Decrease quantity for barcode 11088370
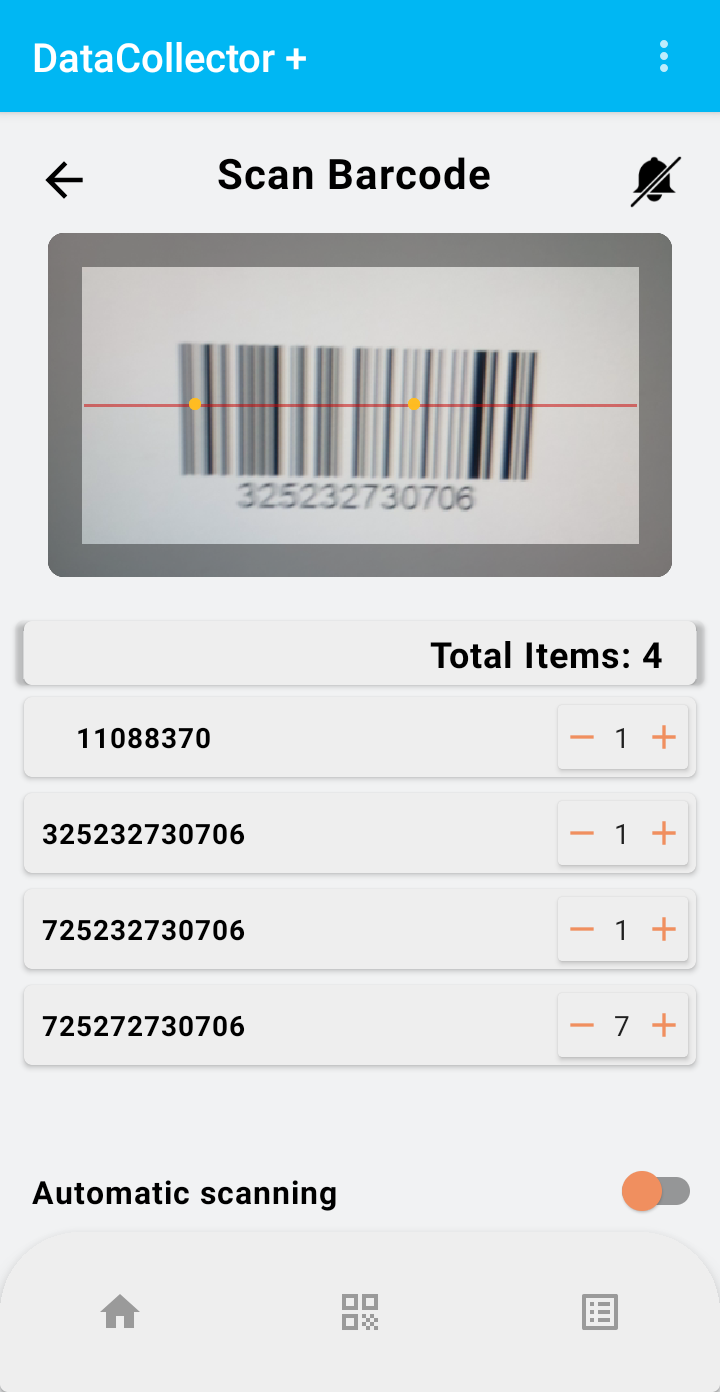The height and width of the screenshot is (1392, 720). point(582,738)
